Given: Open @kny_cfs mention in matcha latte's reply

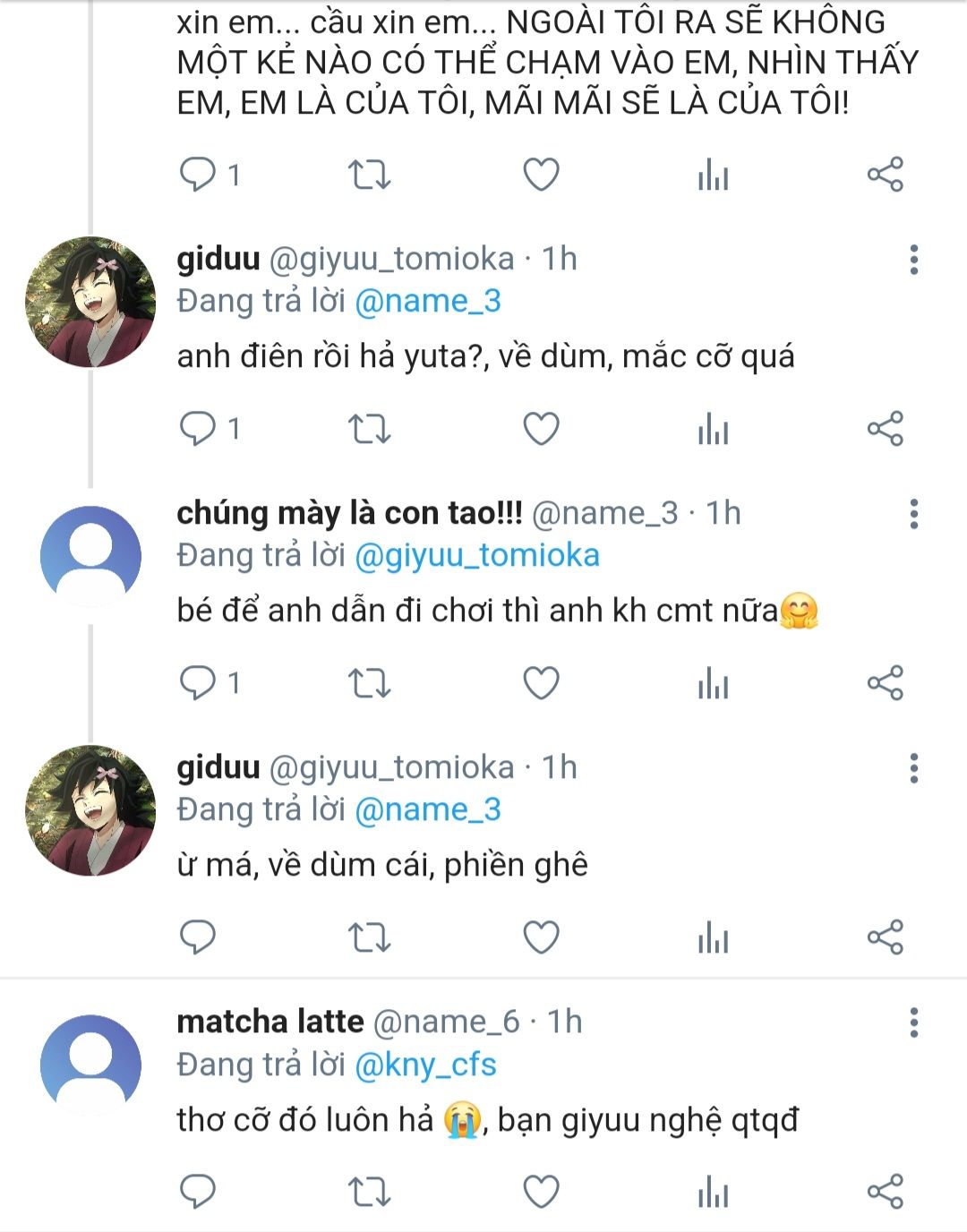Looking at the screenshot, I should (x=425, y=1065).
